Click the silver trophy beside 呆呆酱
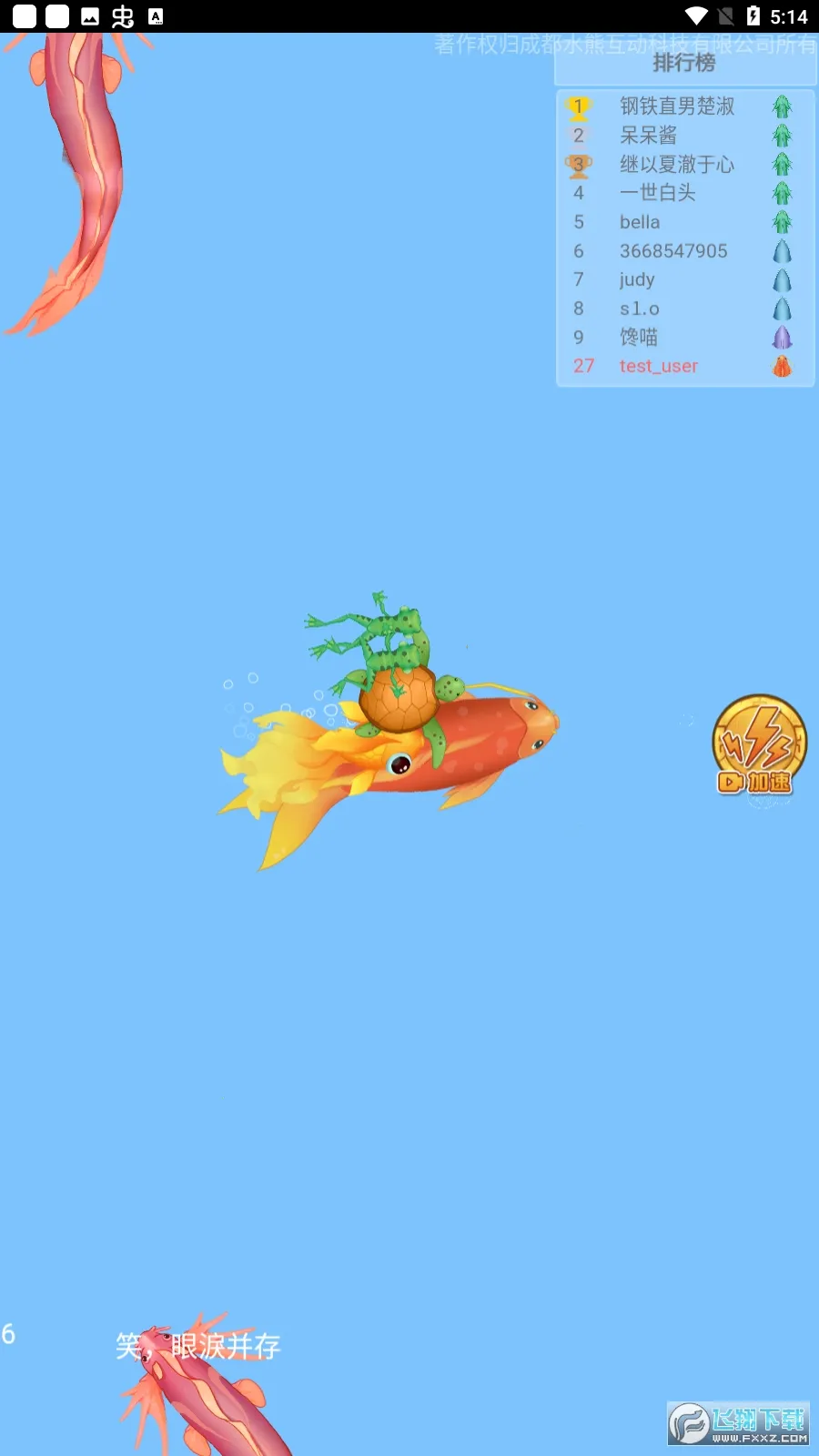The width and height of the screenshot is (819, 1456). click(580, 136)
